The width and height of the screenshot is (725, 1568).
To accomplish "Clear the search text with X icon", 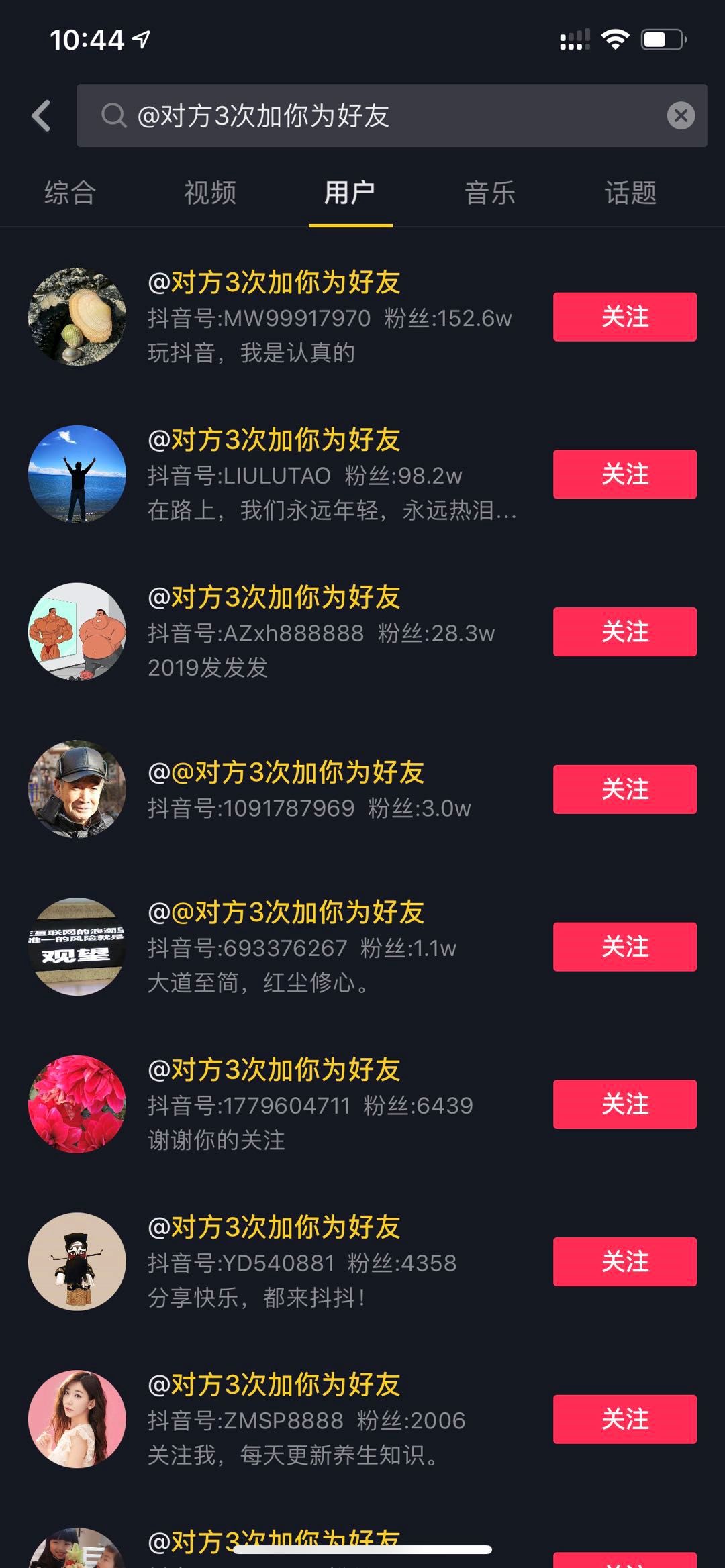I will point(681,115).
